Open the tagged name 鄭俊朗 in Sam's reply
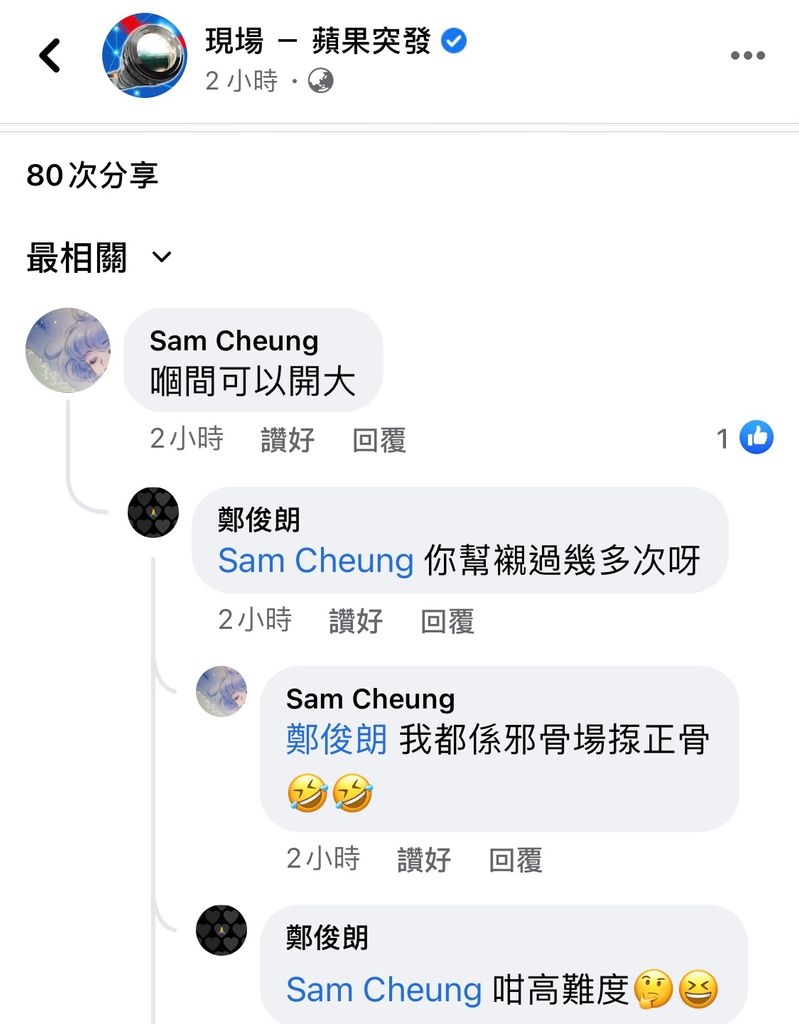This screenshot has width=799, height=1024. pyautogui.click(x=336, y=741)
